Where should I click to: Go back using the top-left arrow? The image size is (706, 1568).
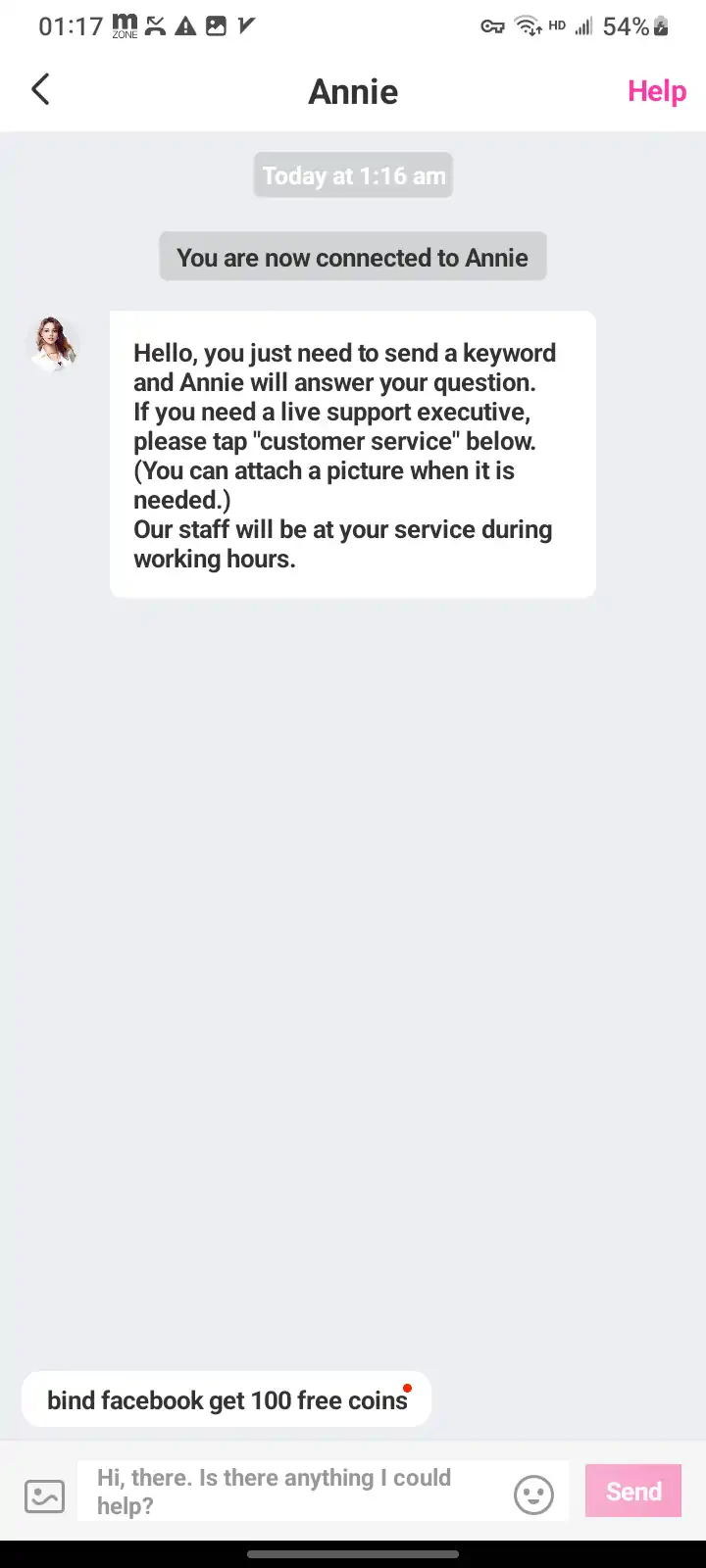tap(40, 90)
